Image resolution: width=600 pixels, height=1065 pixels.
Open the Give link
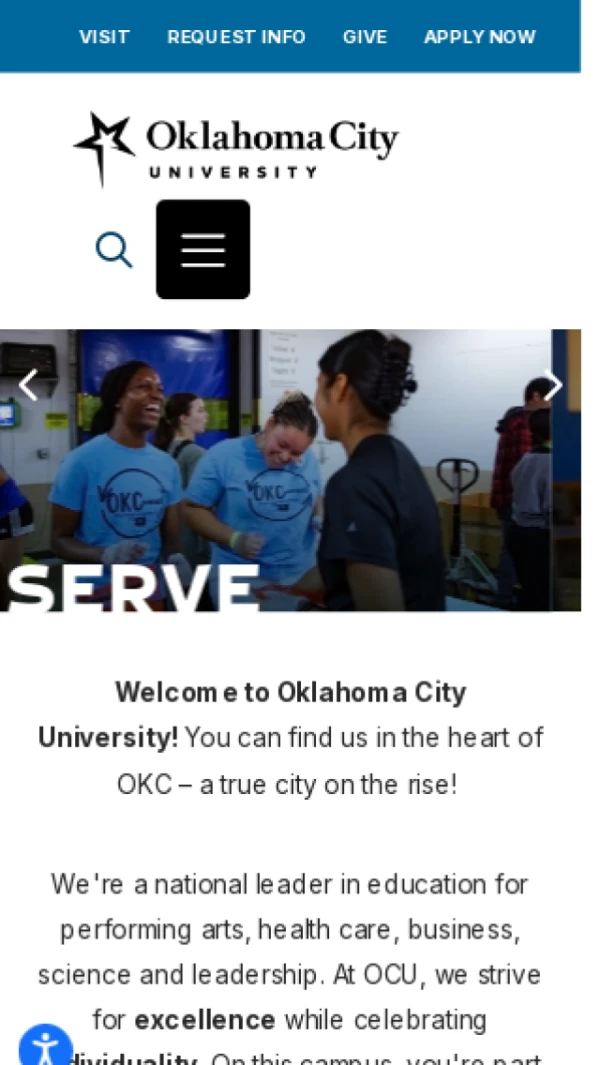[364, 37]
